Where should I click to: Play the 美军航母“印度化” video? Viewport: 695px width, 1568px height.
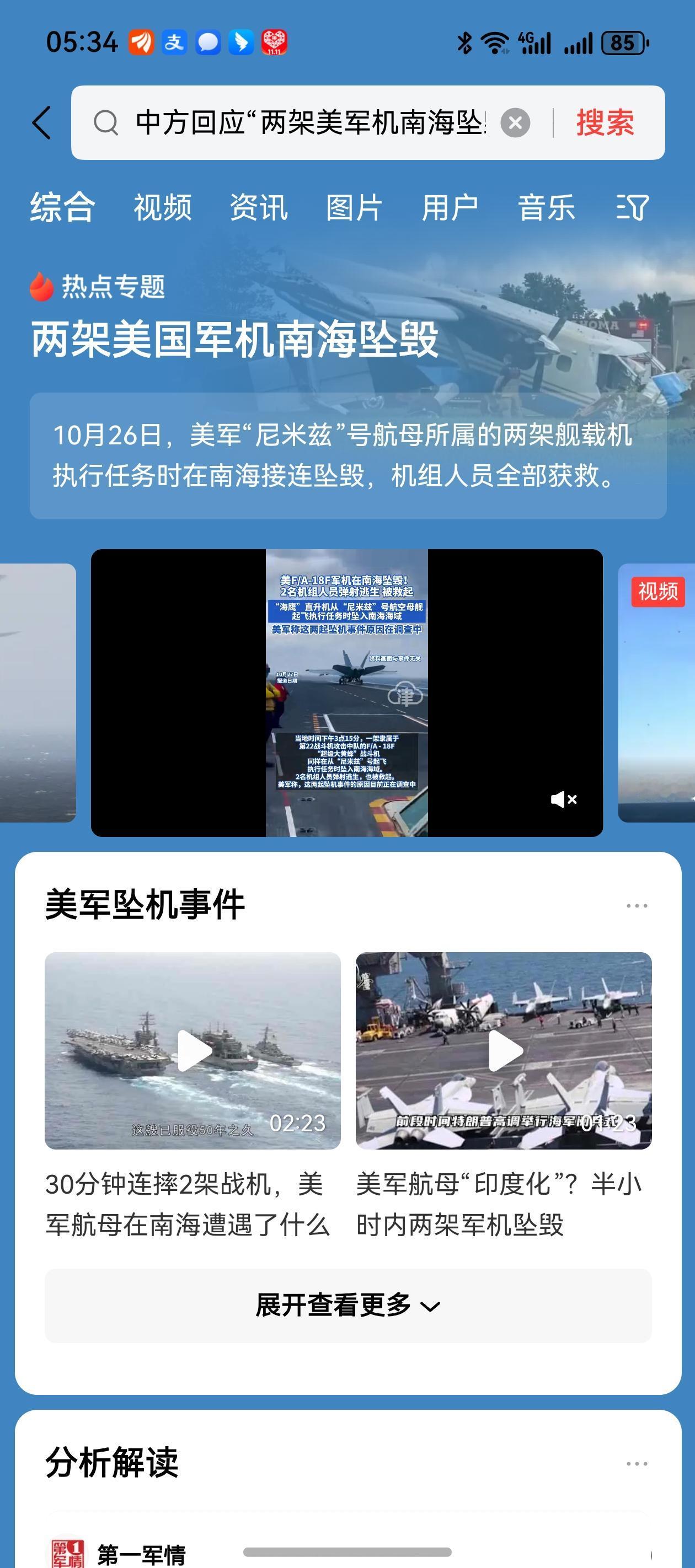click(504, 1051)
